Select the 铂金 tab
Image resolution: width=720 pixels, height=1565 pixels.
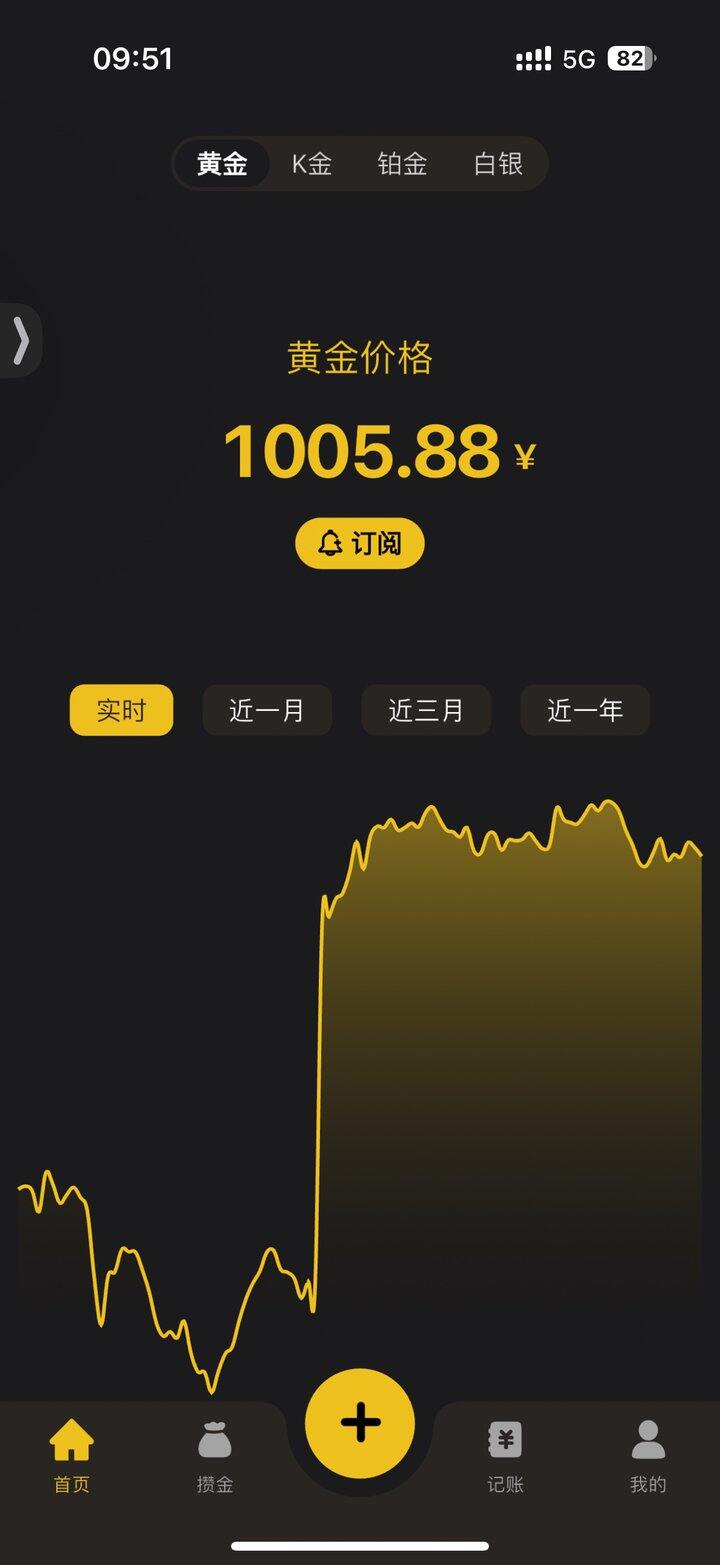[x=402, y=164]
